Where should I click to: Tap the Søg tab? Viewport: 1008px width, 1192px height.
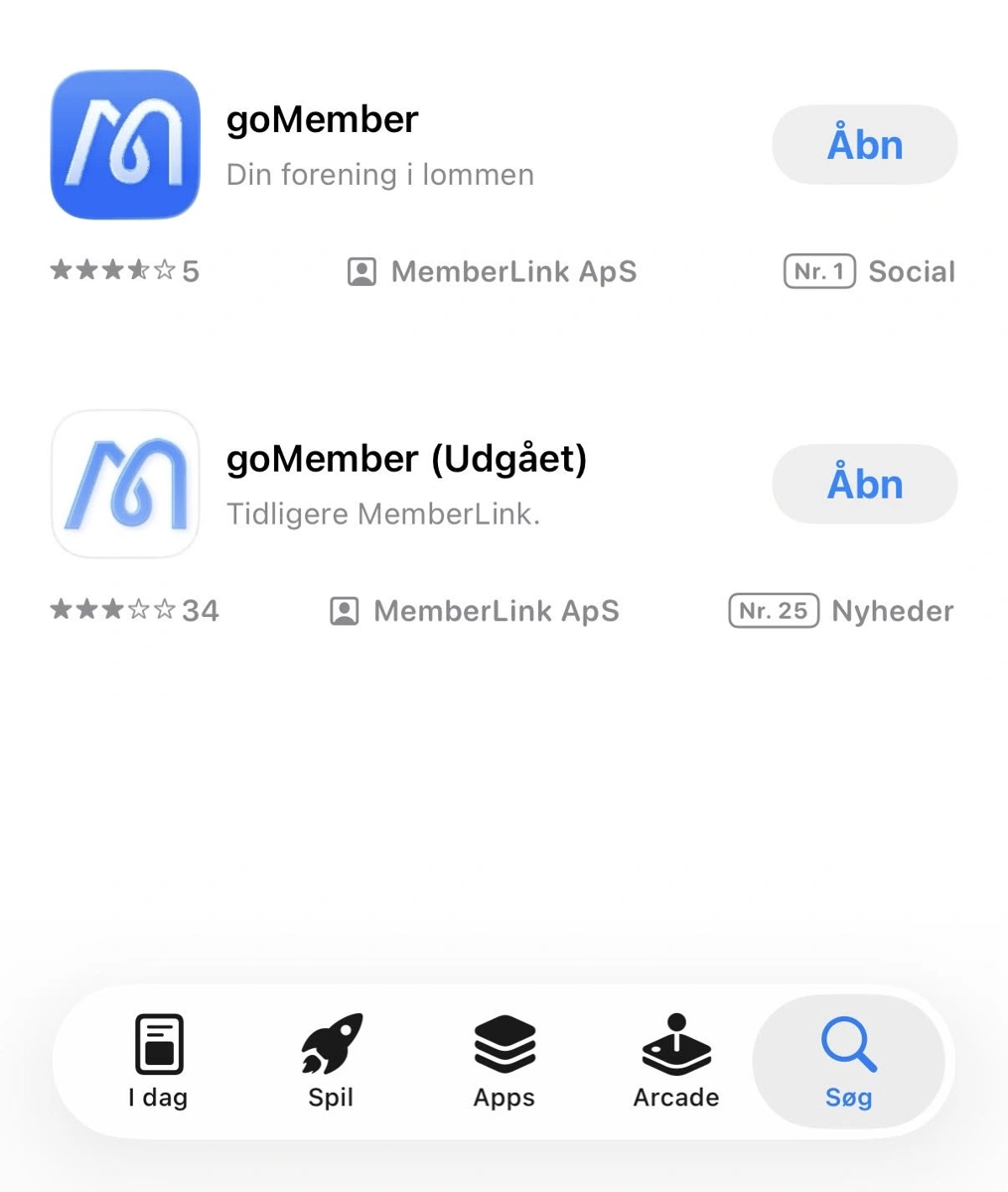click(848, 1062)
